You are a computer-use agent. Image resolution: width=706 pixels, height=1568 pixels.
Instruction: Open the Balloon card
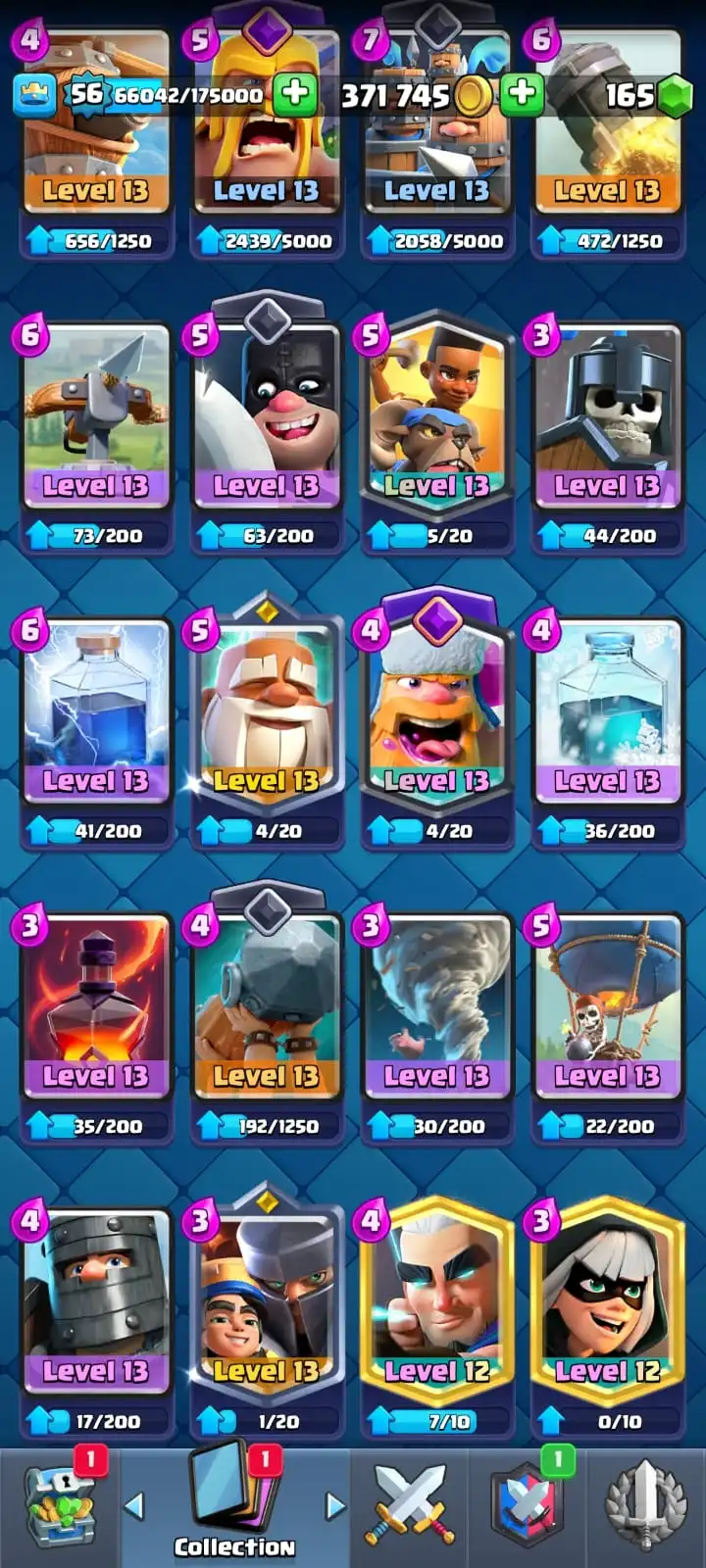click(606, 1009)
